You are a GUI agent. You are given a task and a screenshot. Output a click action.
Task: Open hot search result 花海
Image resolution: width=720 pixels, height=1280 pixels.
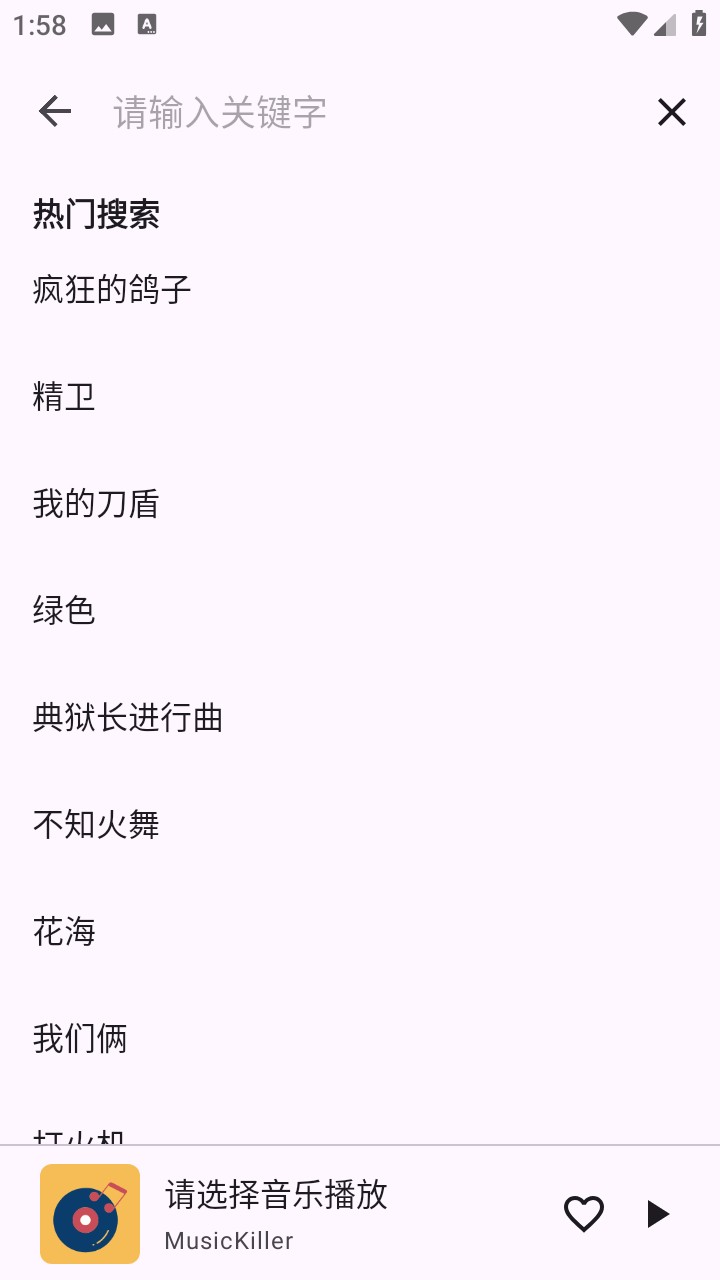[x=63, y=931]
